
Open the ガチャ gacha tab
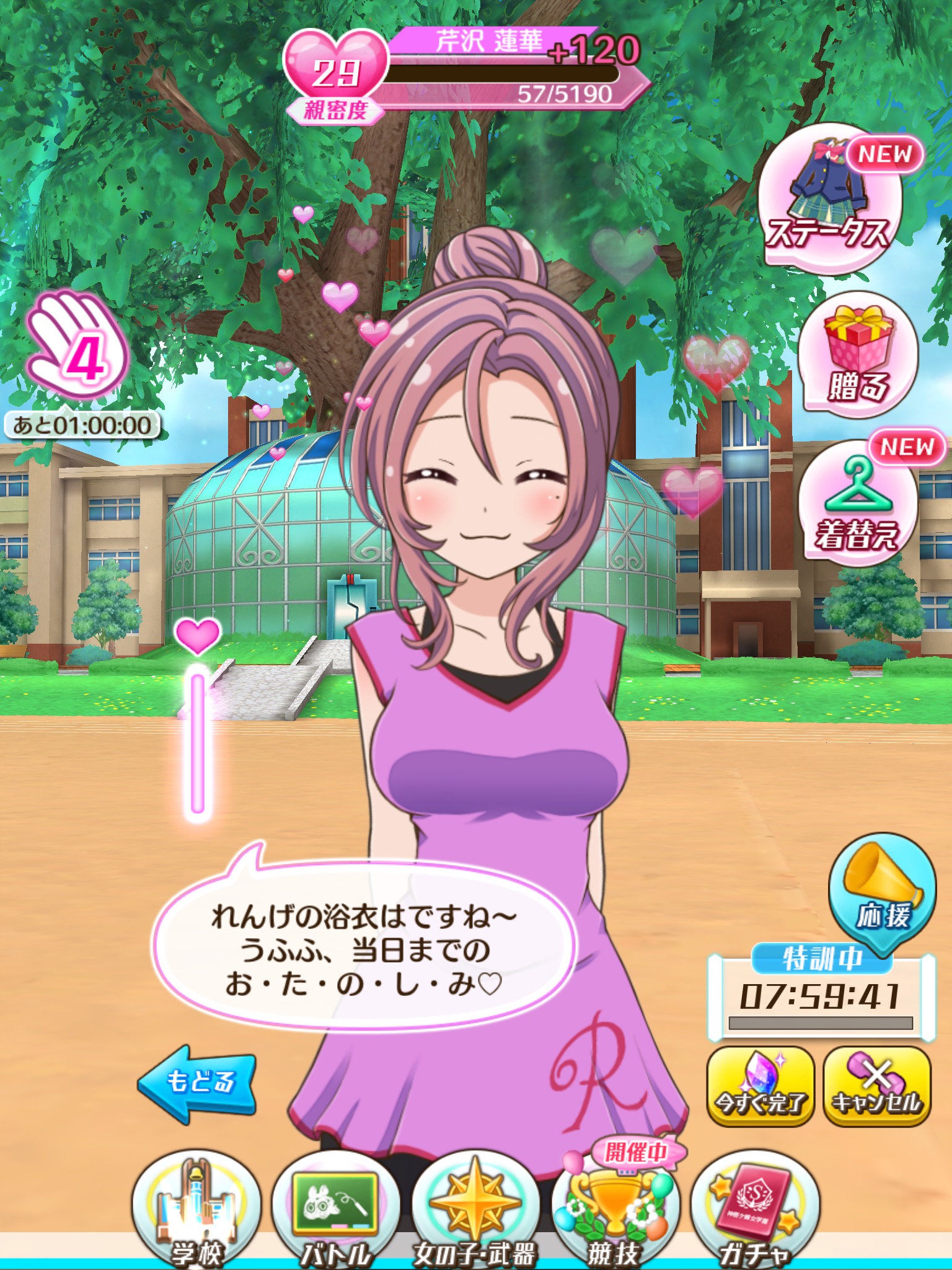pos(755,1209)
